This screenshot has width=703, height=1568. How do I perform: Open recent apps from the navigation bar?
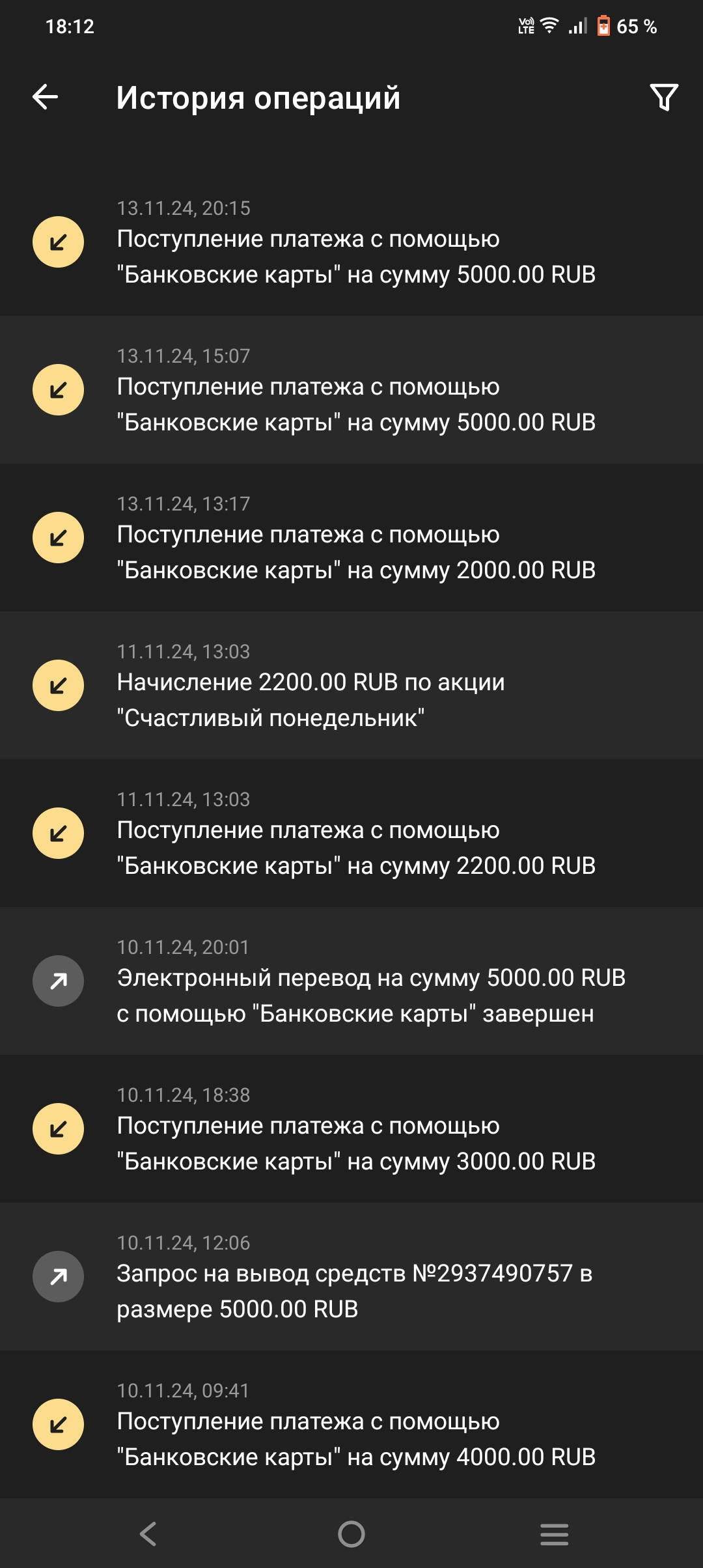pos(554,1534)
